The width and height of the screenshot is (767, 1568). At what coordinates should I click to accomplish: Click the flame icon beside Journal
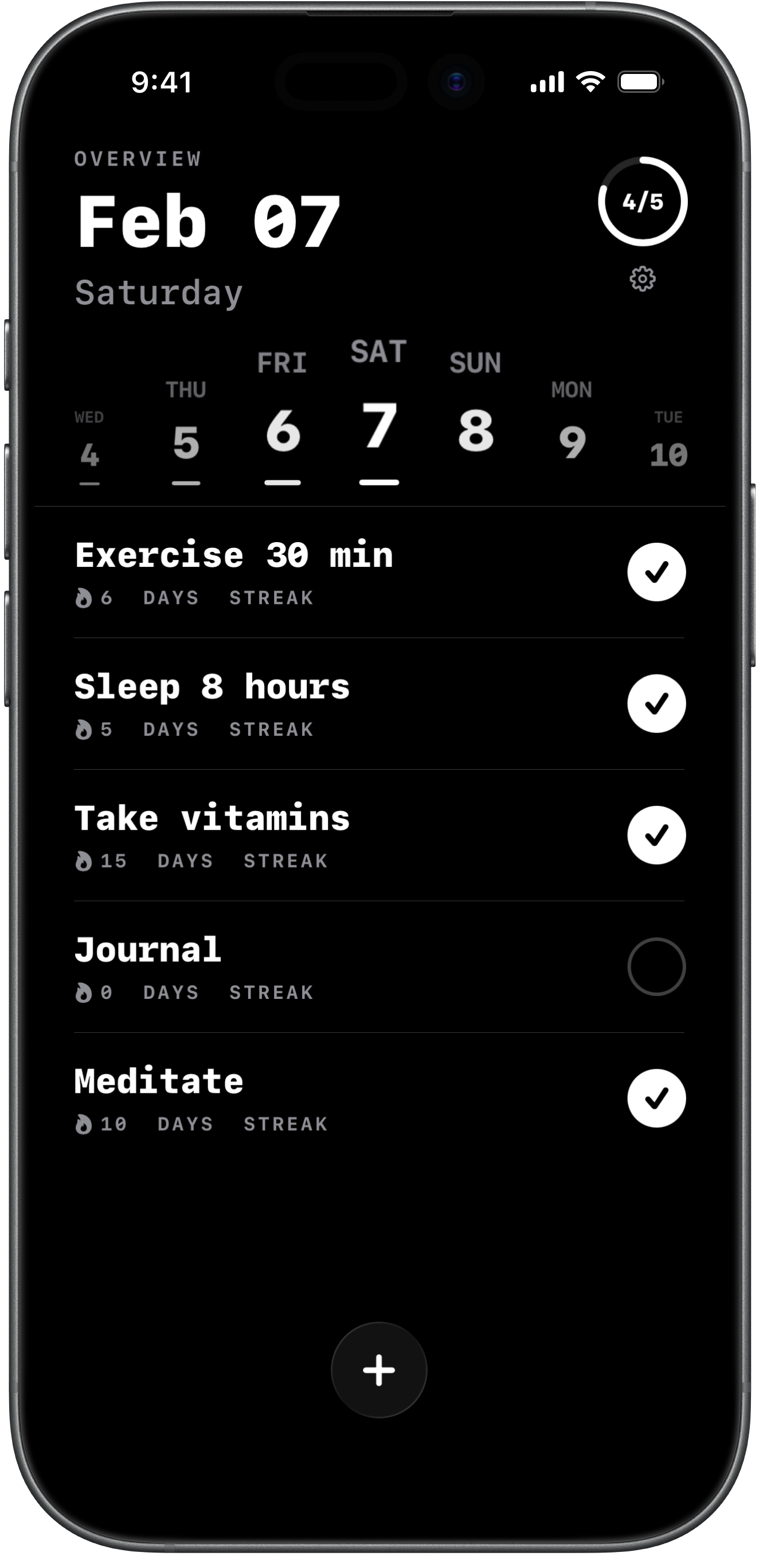[x=85, y=991]
